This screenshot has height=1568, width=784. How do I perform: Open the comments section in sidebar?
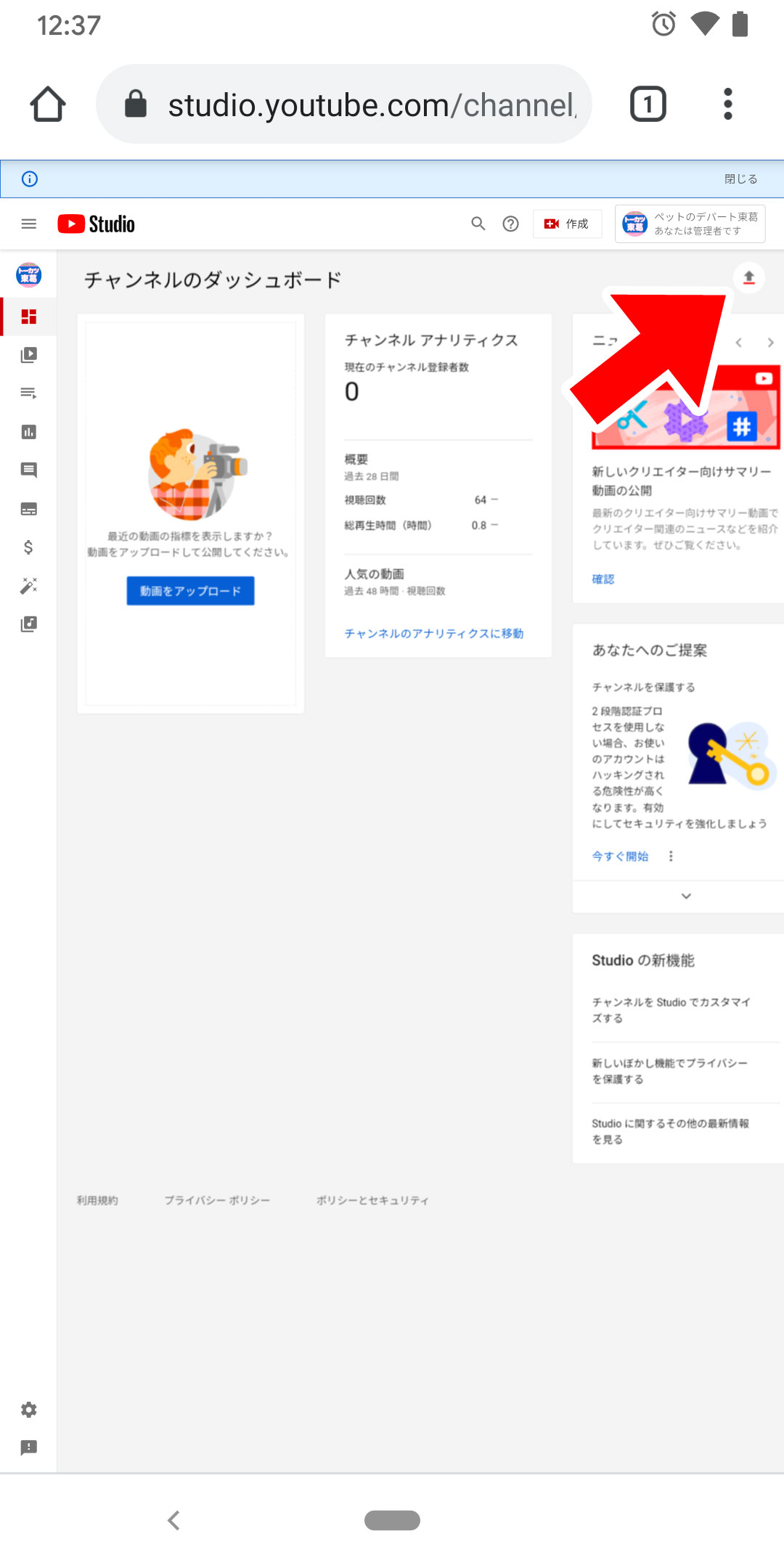[x=29, y=470]
